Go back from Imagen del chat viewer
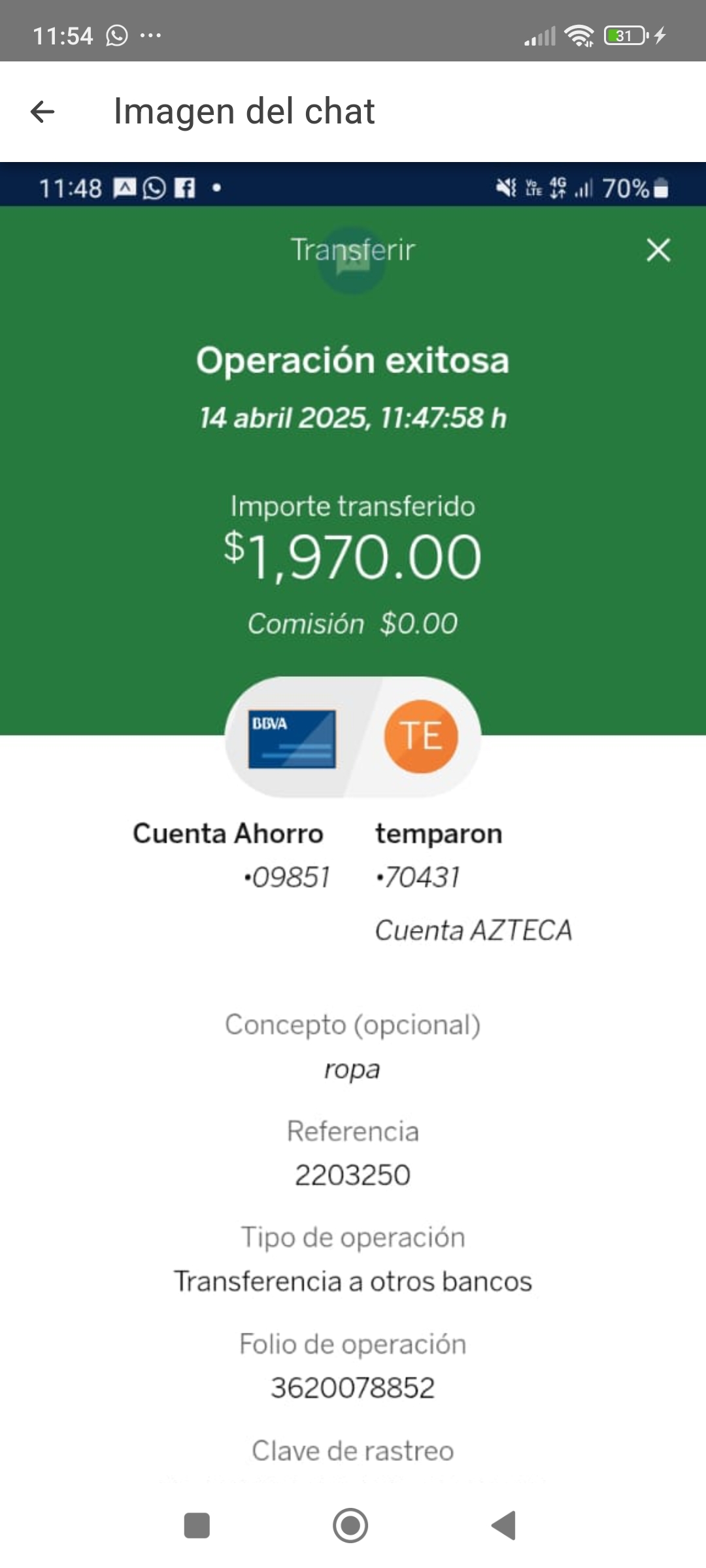 [x=42, y=112]
